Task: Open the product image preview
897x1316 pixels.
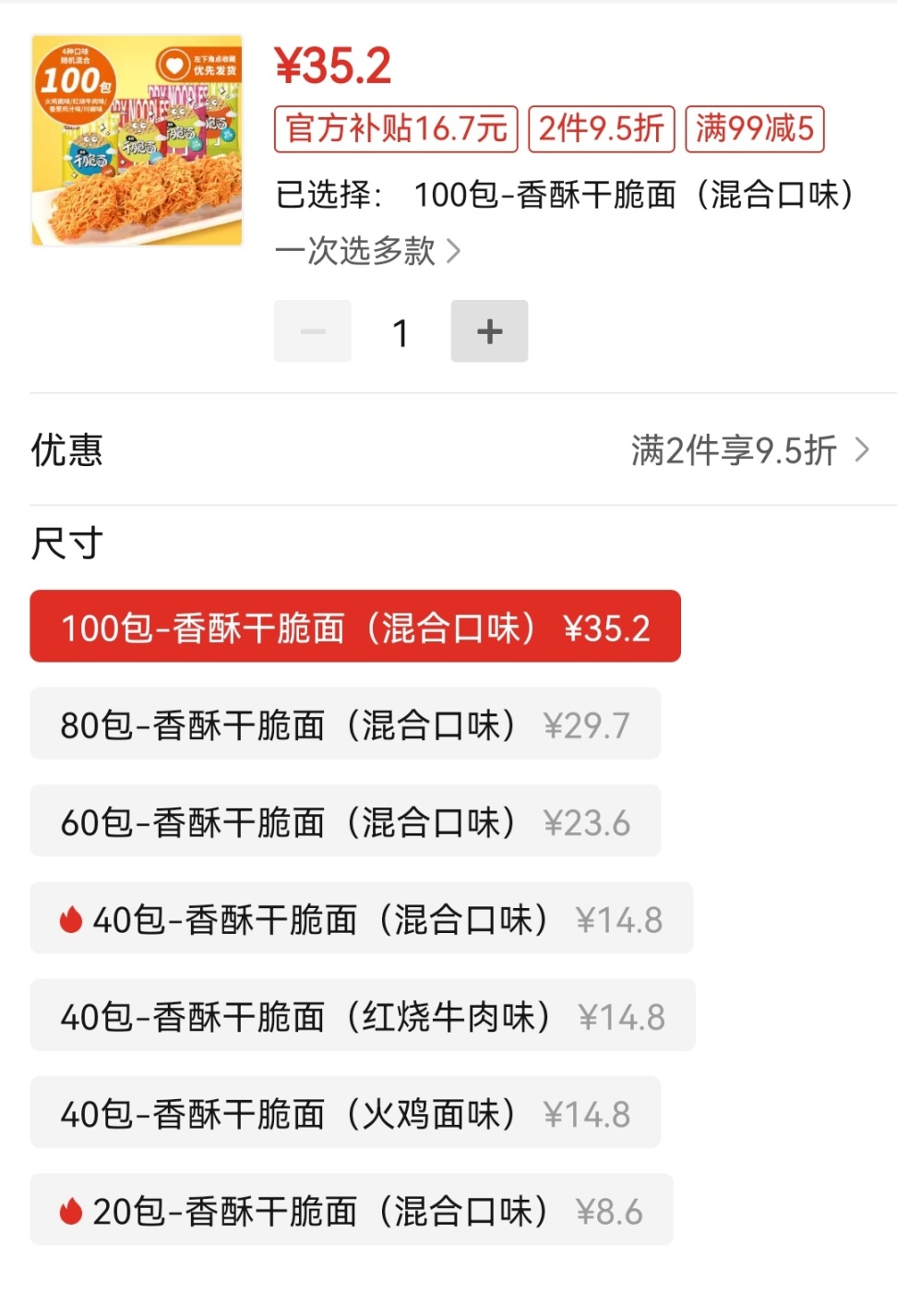Action: [x=137, y=140]
